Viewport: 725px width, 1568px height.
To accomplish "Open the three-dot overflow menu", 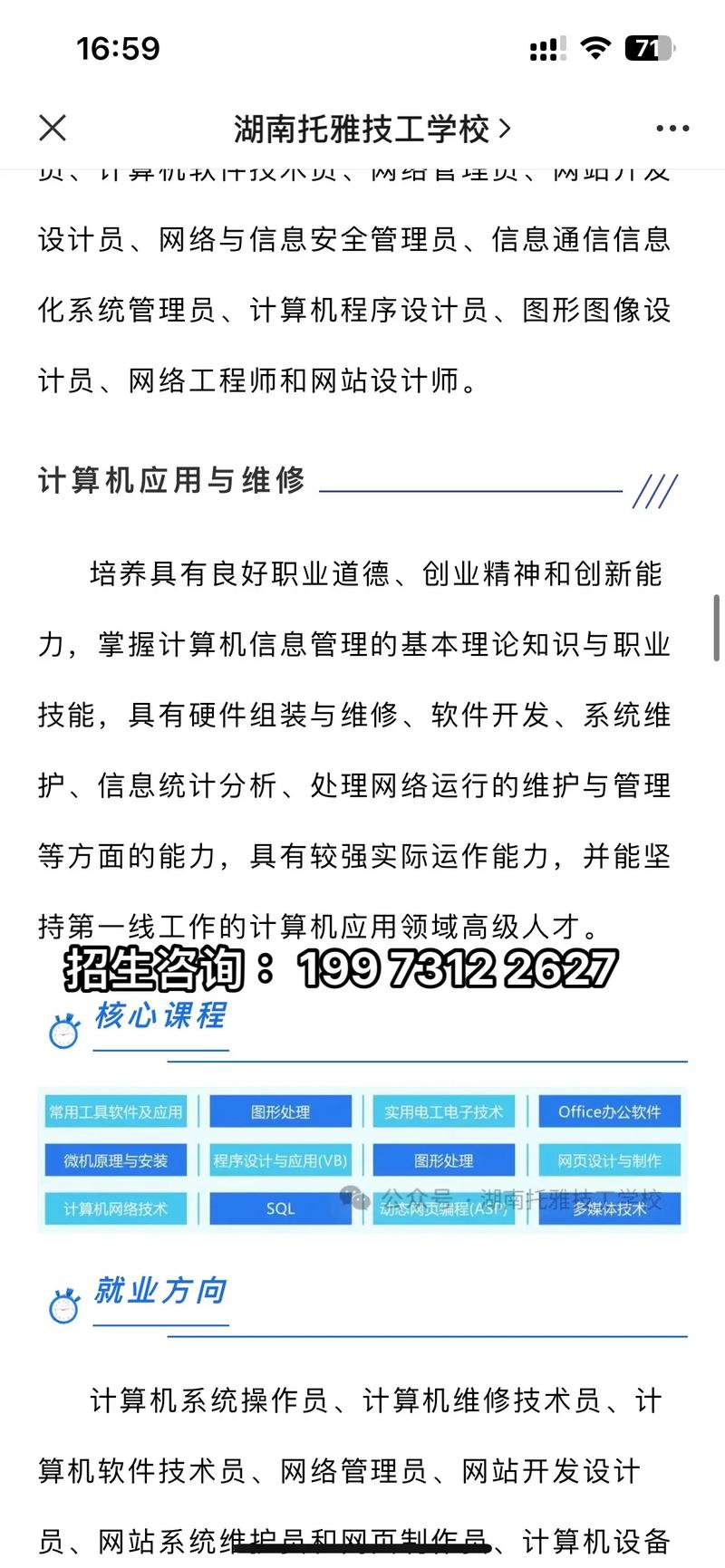I will point(672,129).
